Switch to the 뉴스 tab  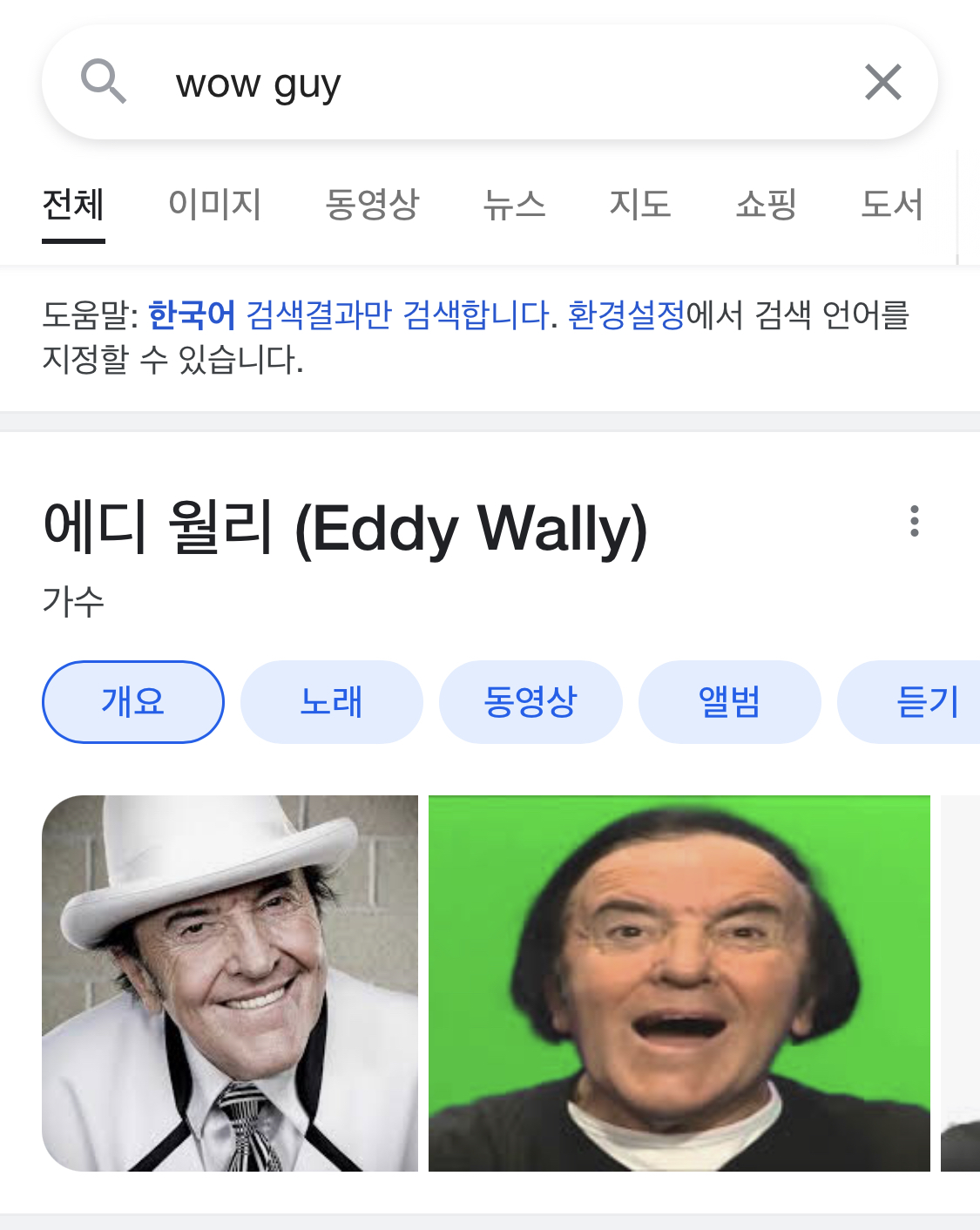(514, 205)
